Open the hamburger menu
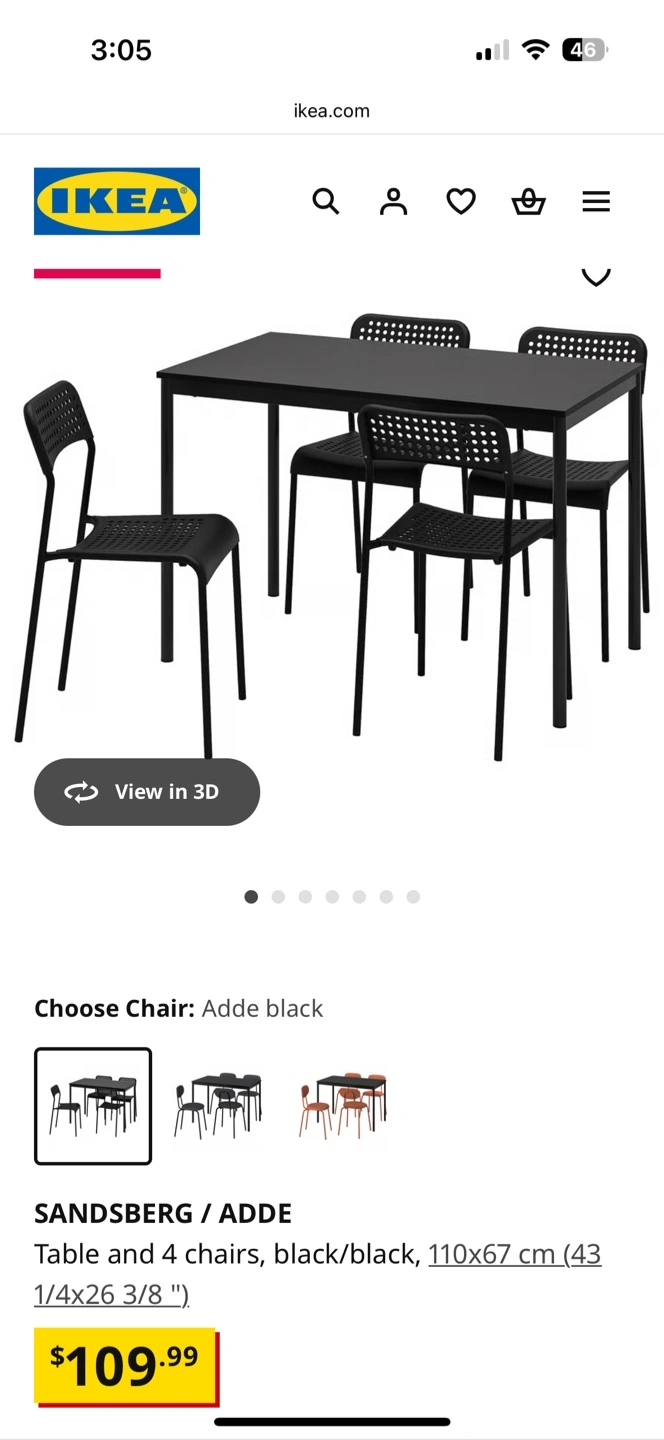Image resolution: width=664 pixels, height=1440 pixels. [596, 202]
